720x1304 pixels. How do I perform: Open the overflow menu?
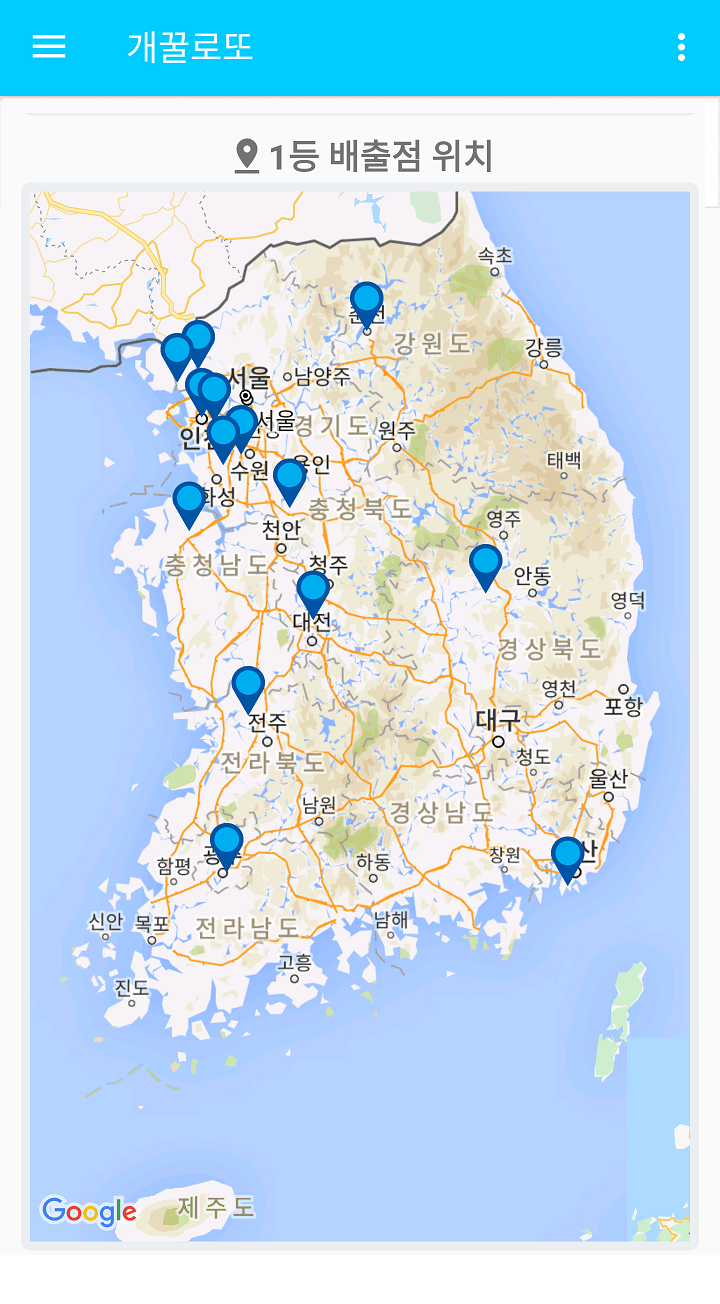pos(681,47)
